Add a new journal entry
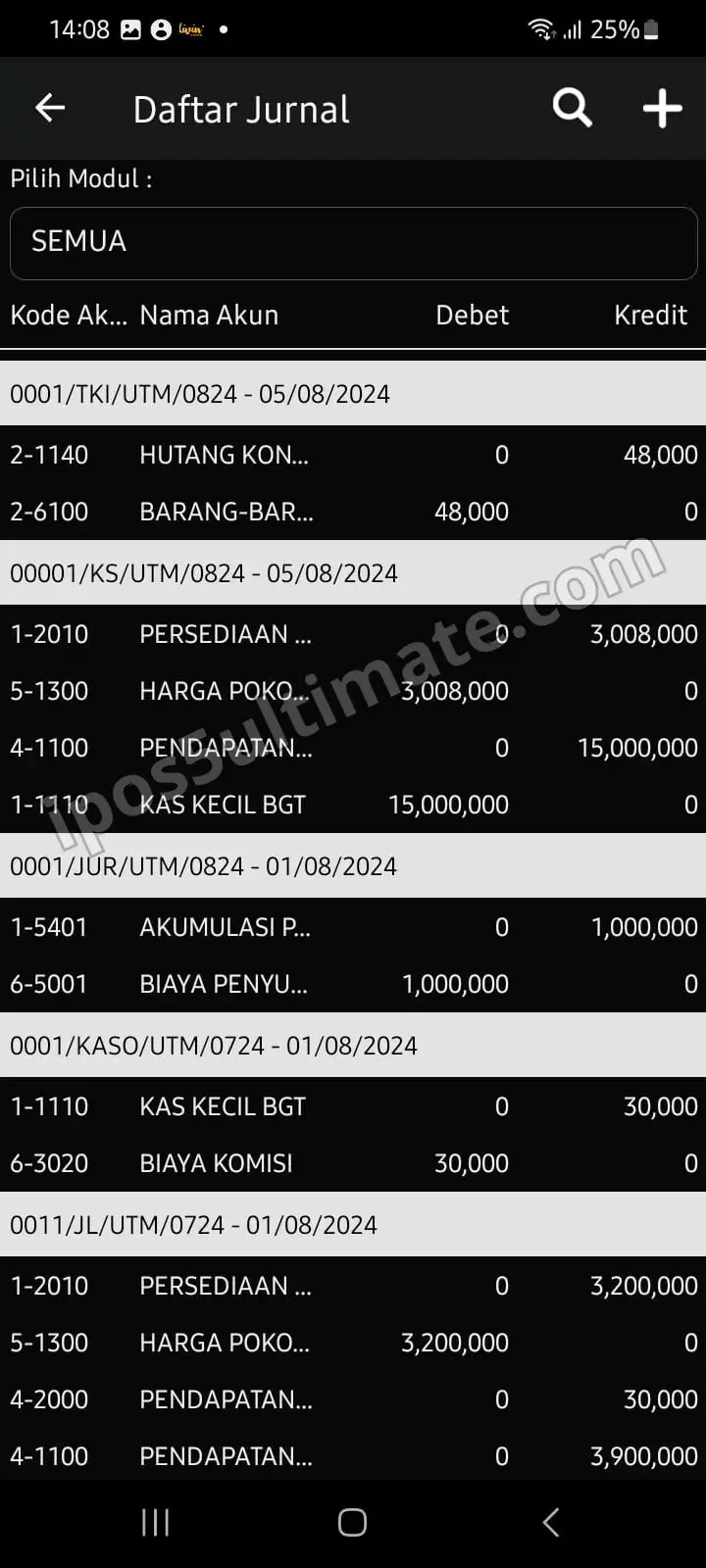Viewport: 706px width, 1568px height. tap(662, 108)
